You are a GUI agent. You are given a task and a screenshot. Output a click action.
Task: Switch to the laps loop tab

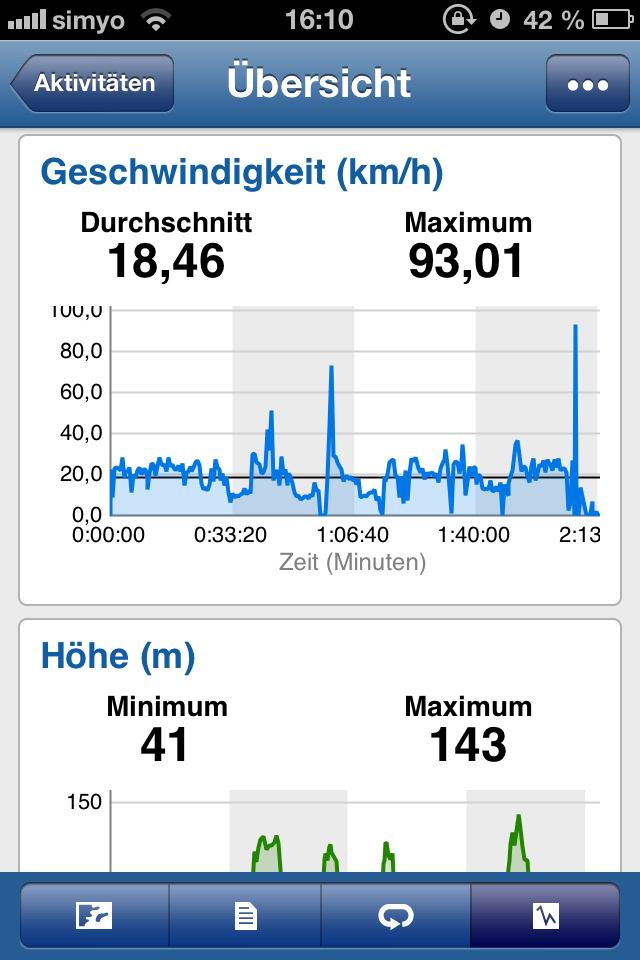[395, 915]
